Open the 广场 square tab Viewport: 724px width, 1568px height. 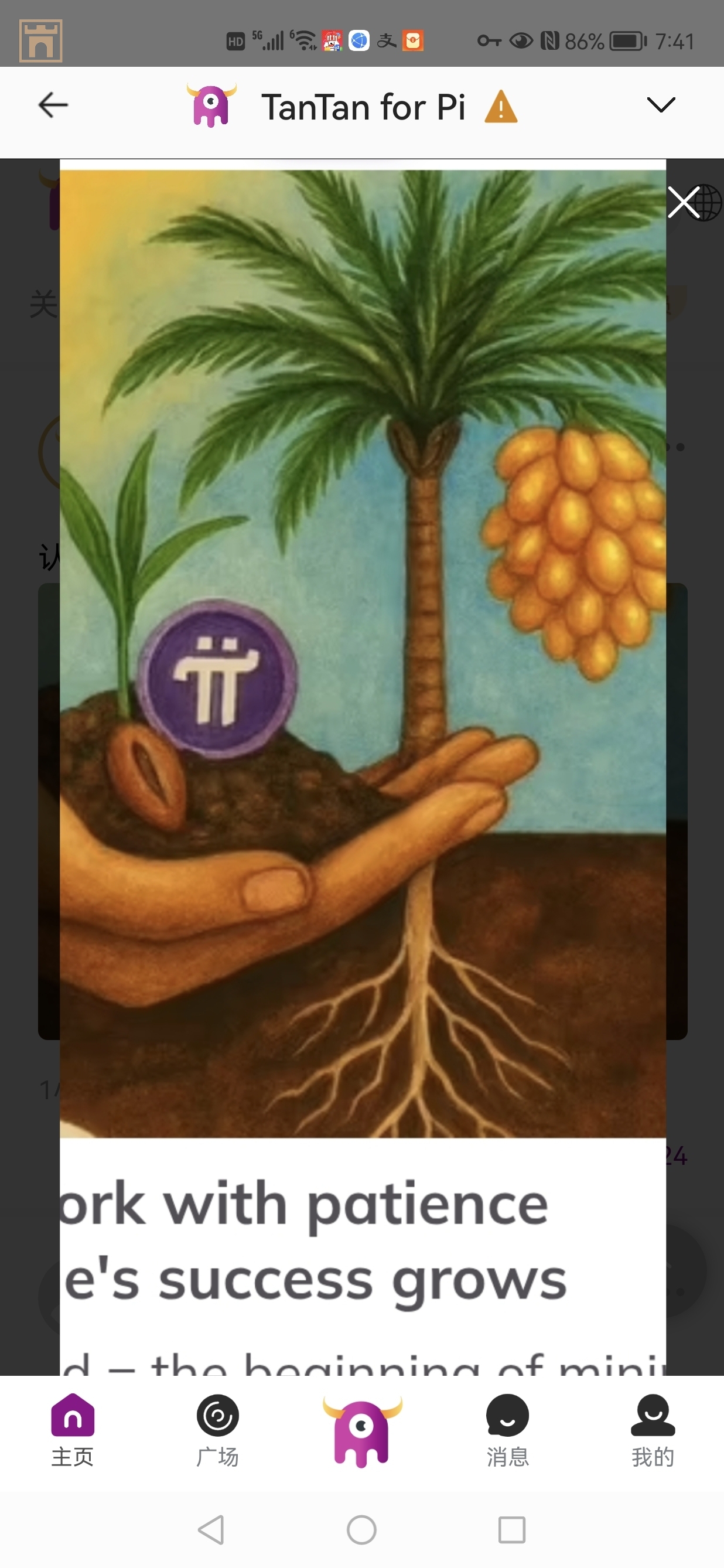point(217,1430)
